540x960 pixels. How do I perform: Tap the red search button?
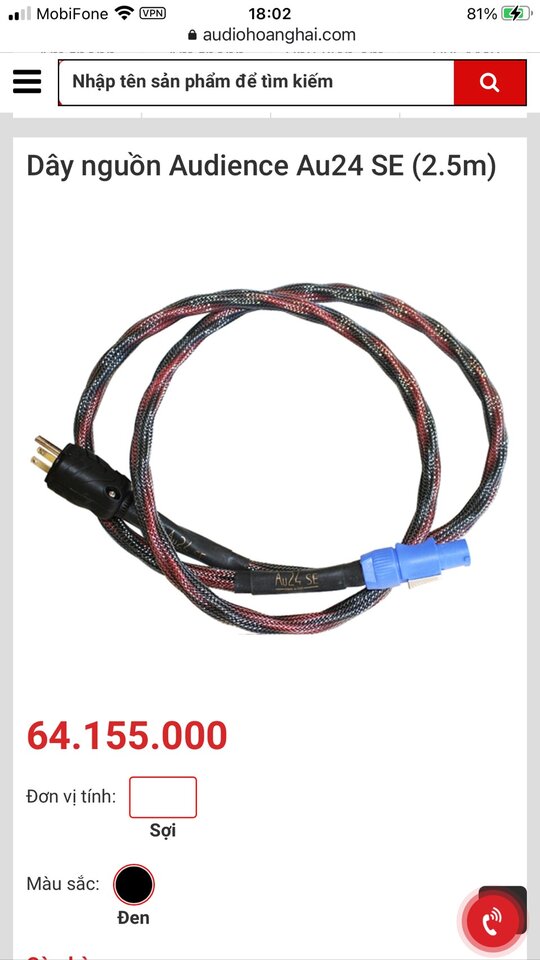[490, 82]
